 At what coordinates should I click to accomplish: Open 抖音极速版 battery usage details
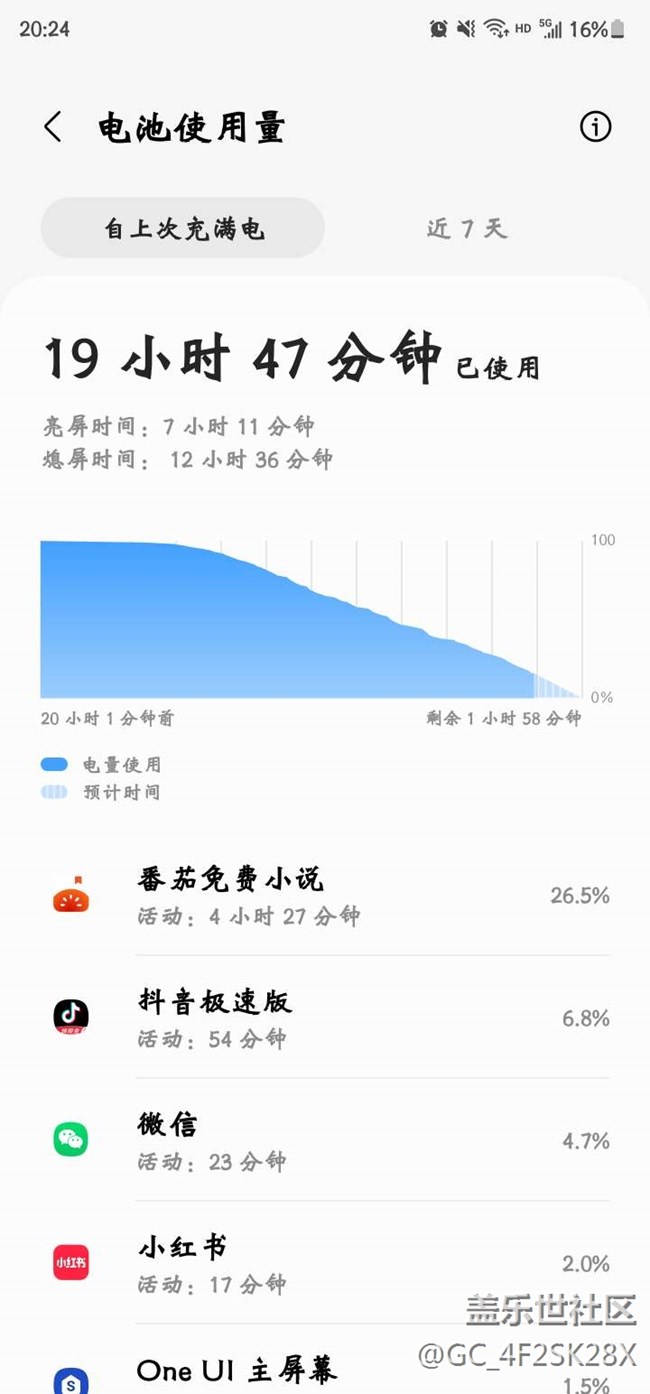[325, 1017]
